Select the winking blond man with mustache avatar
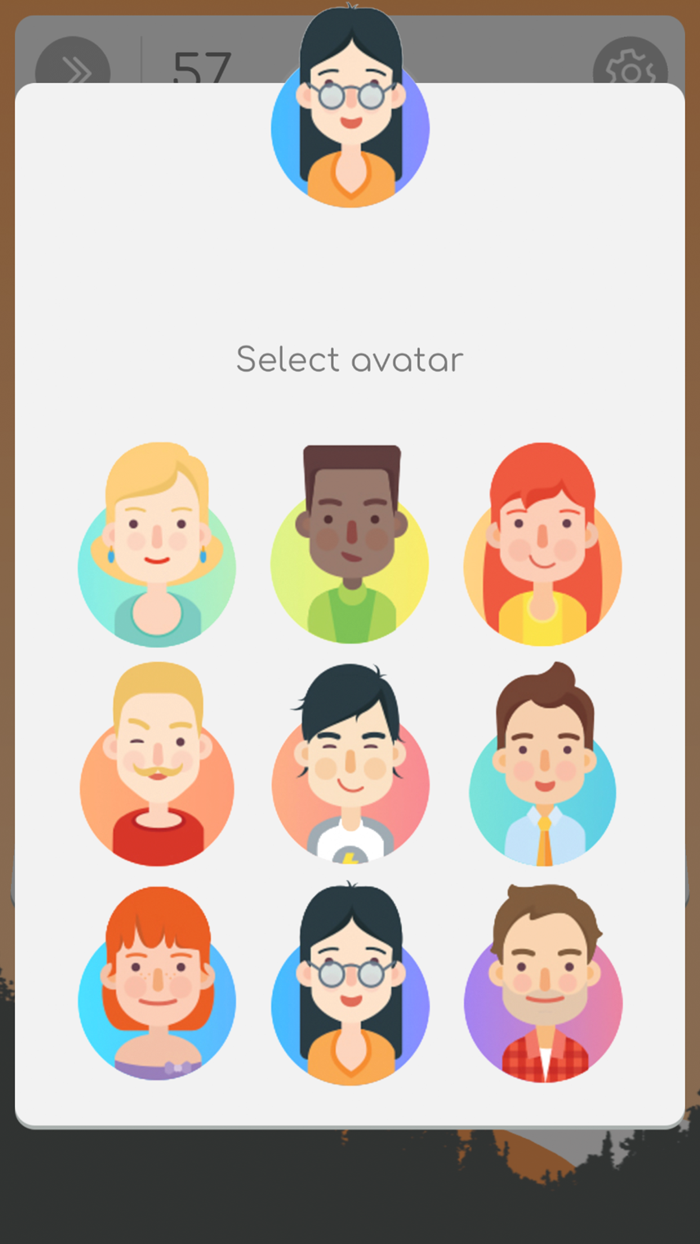700x1244 pixels. point(157,768)
